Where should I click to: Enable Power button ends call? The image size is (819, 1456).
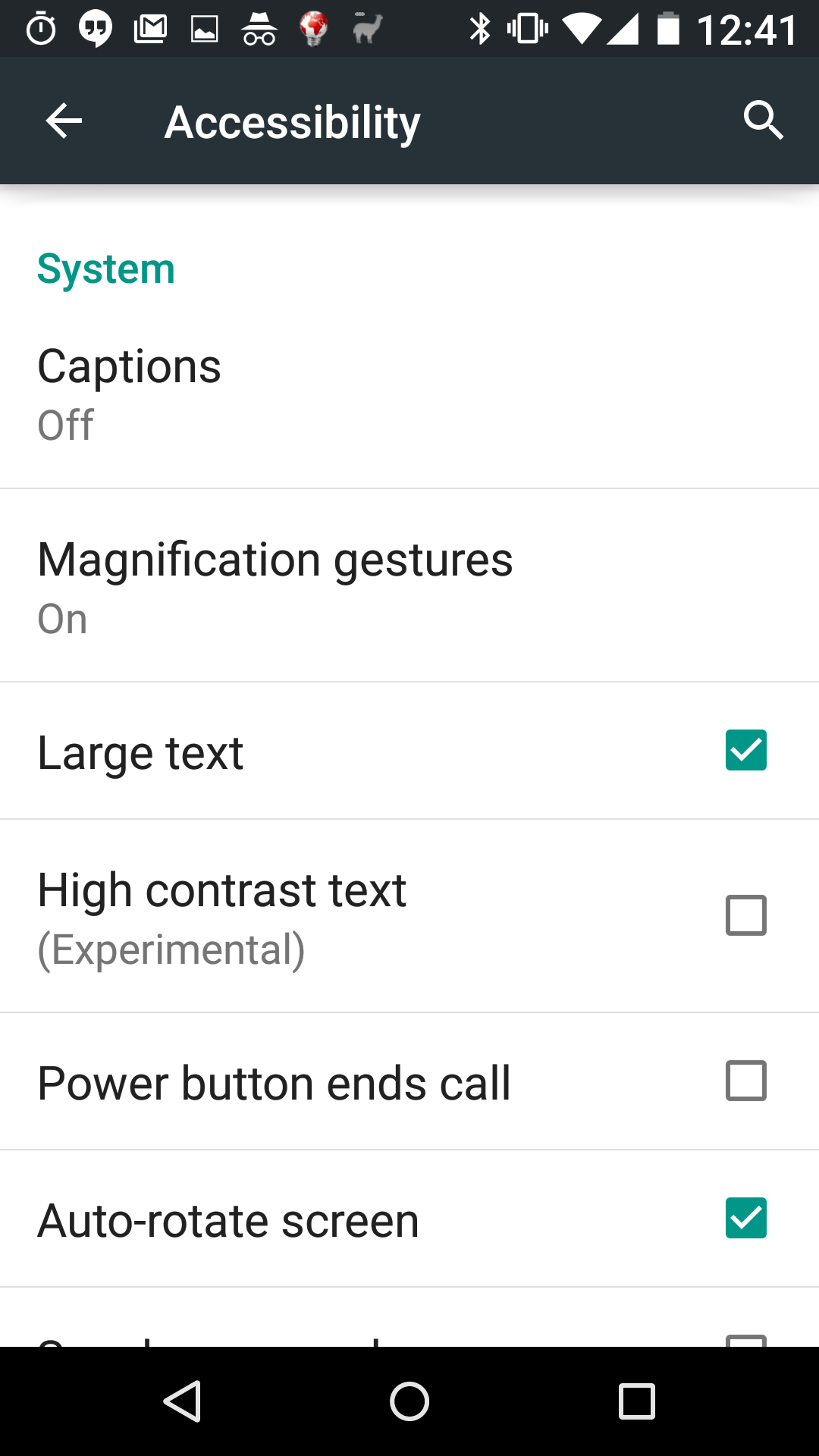[x=745, y=1081]
